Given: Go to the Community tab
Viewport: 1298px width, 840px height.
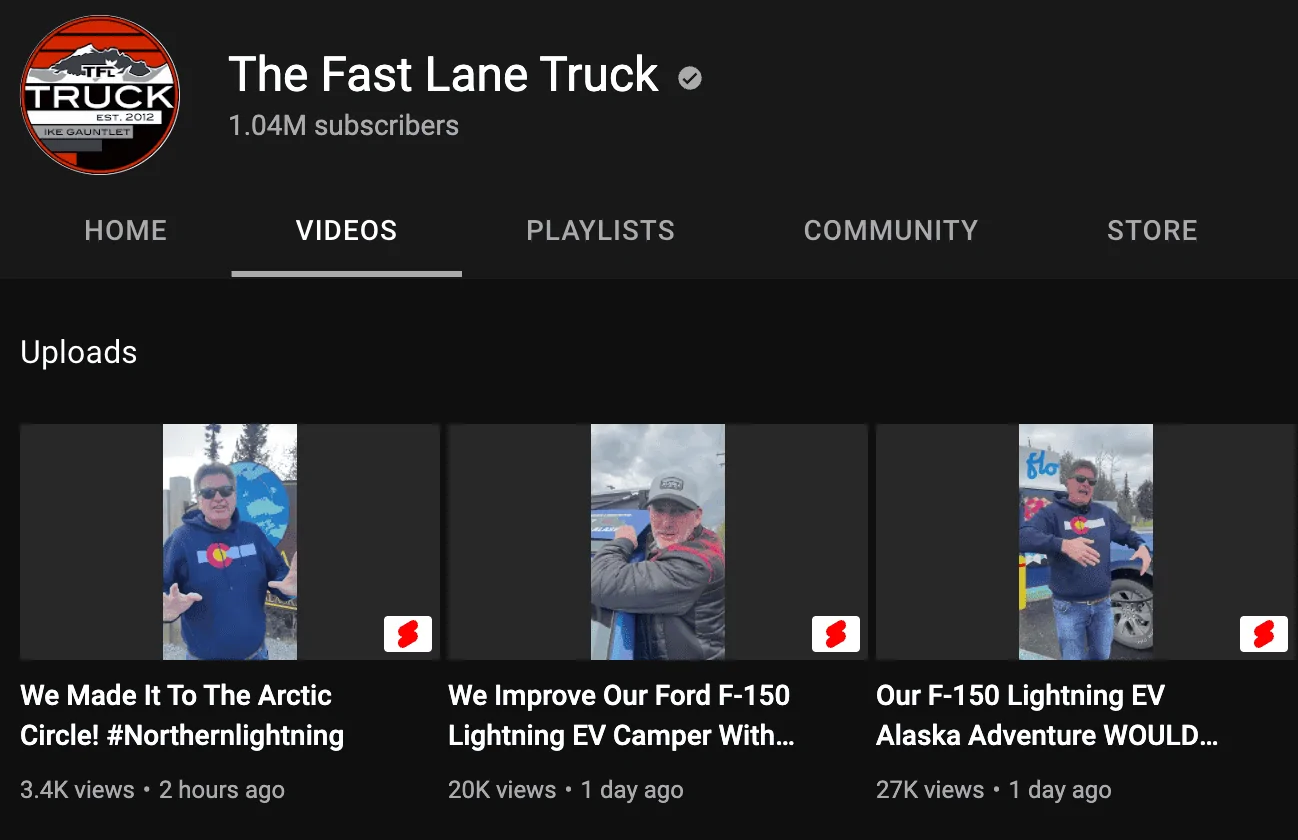Looking at the screenshot, I should click(890, 231).
